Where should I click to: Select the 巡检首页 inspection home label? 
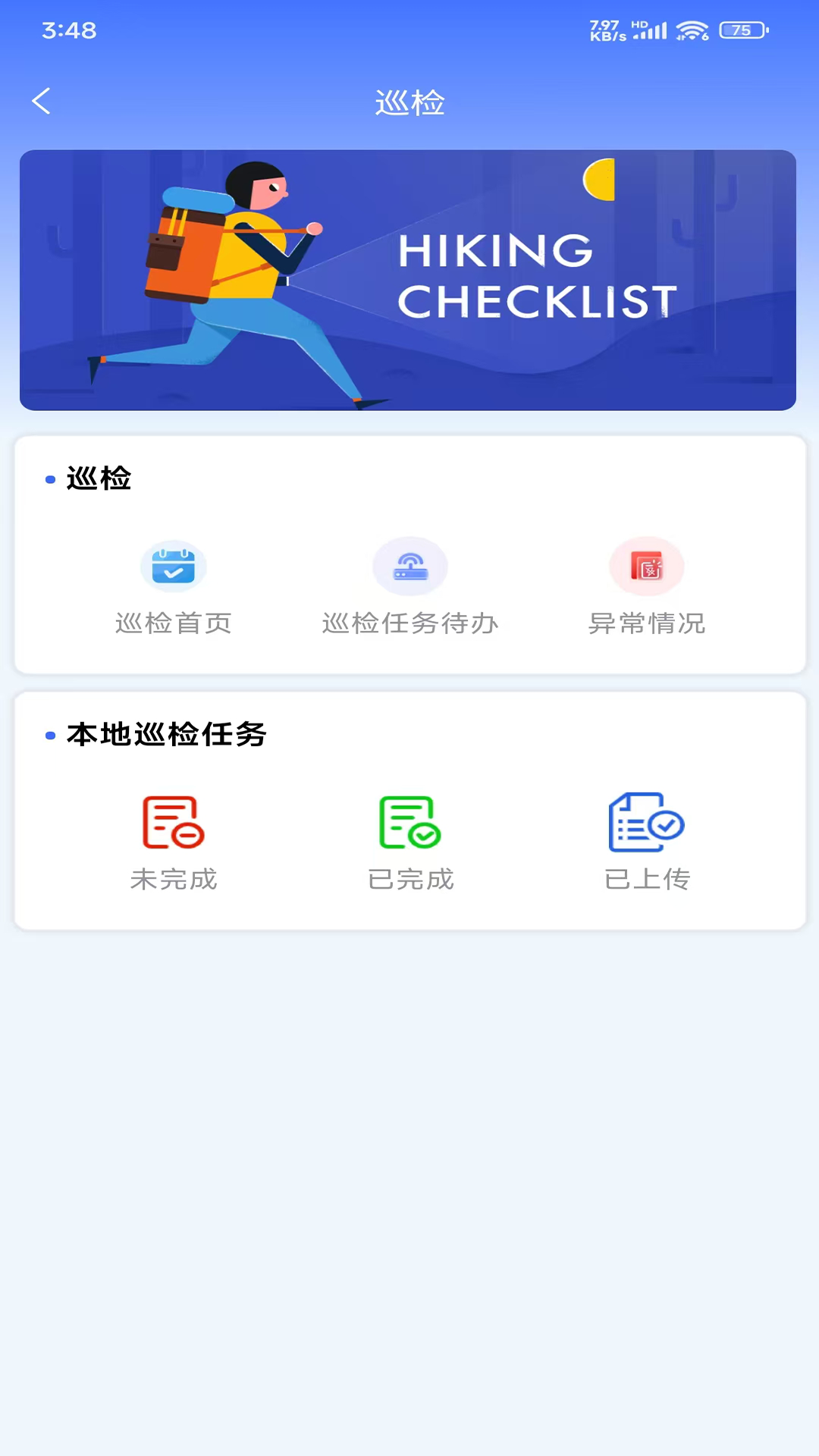(174, 623)
